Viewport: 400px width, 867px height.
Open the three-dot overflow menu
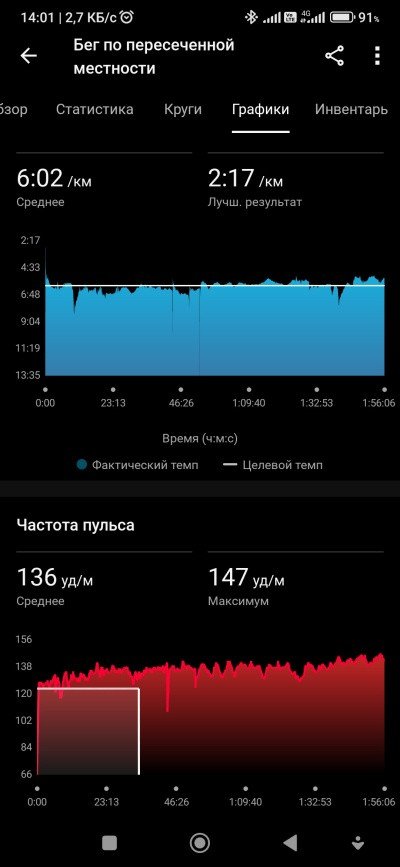pyautogui.click(x=377, y=56)
